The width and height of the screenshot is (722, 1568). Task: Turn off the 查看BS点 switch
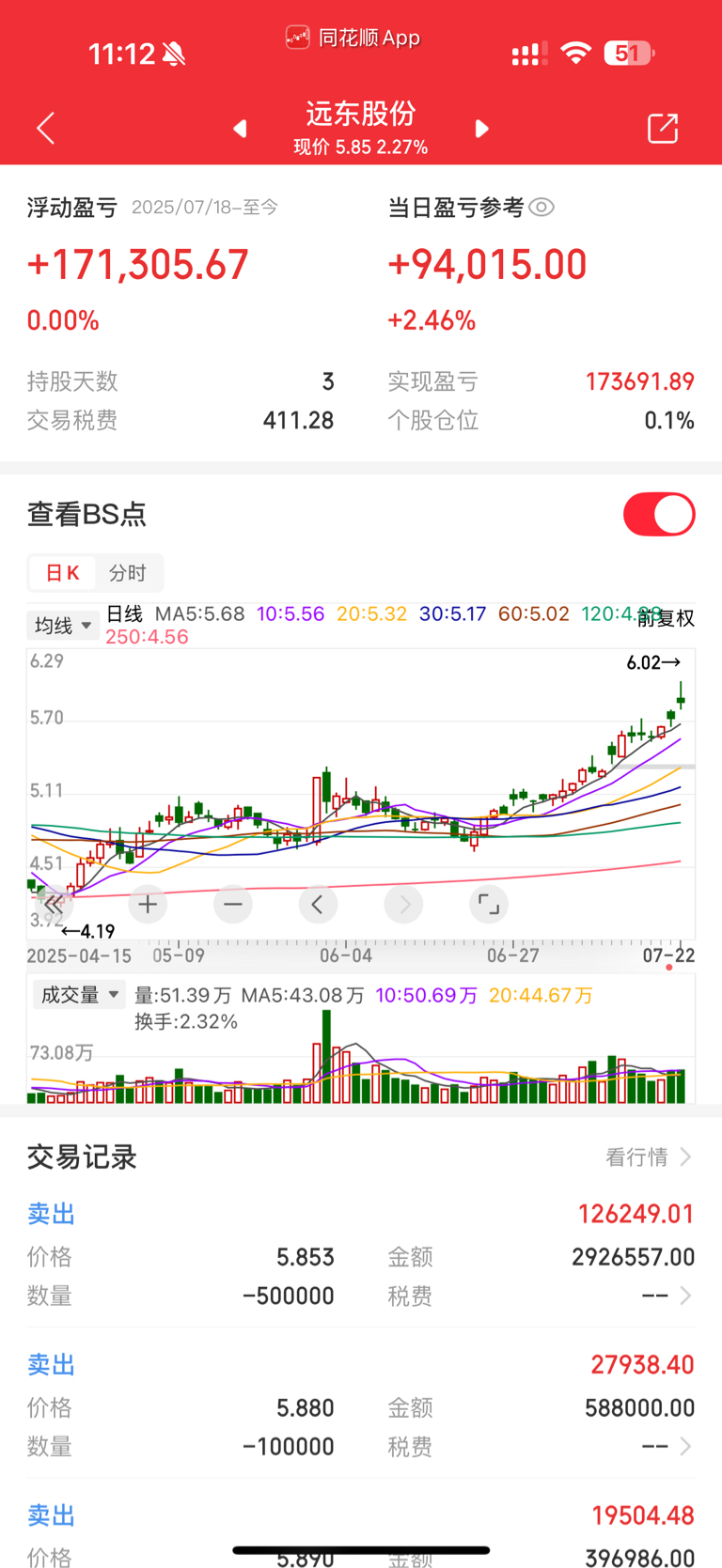point(659,514)
